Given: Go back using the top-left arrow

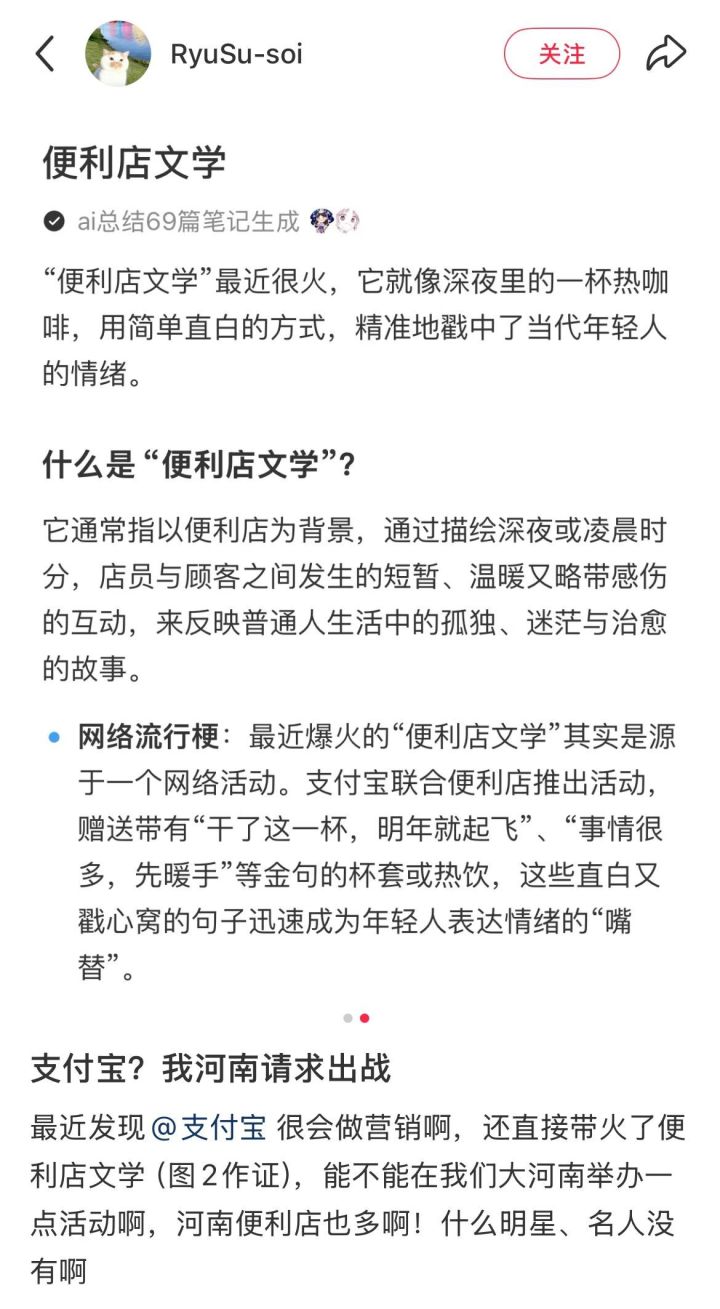Looking at the screenshot, I should pos(45,54).
